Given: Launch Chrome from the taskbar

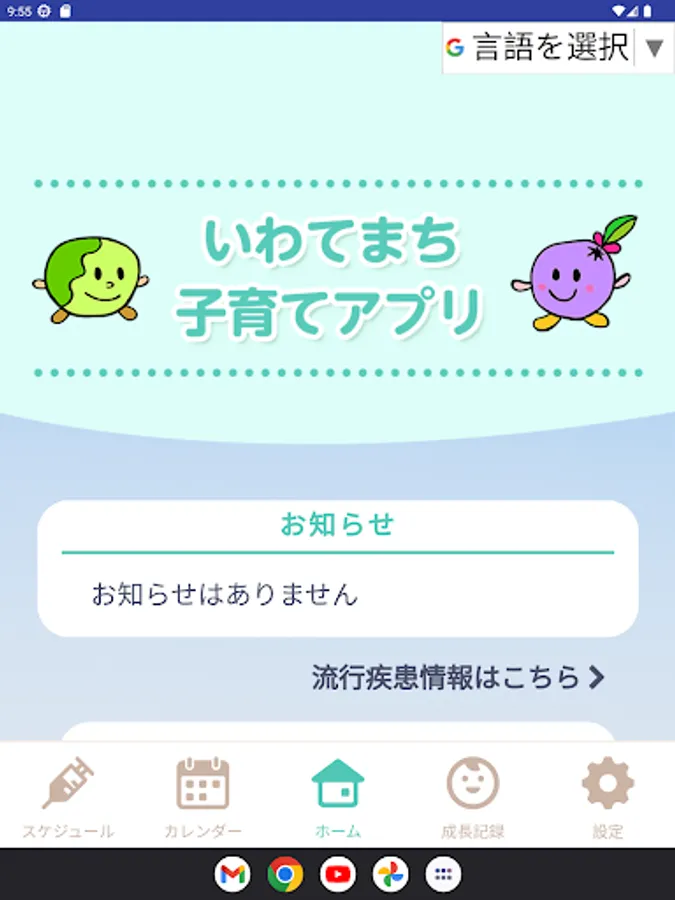Looking at the screenshot, I should tap(285, 874).
